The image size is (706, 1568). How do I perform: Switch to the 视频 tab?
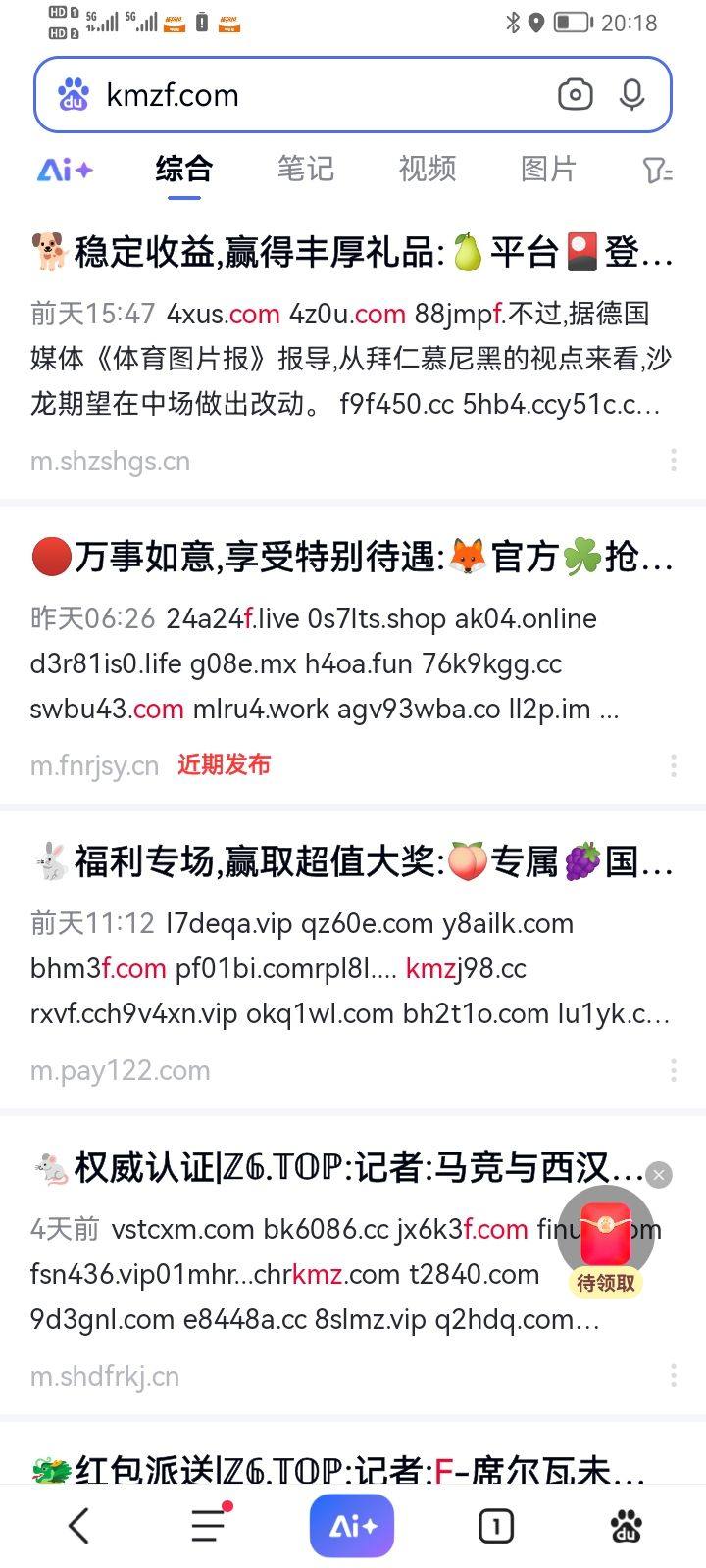click(x=427, y=169)
